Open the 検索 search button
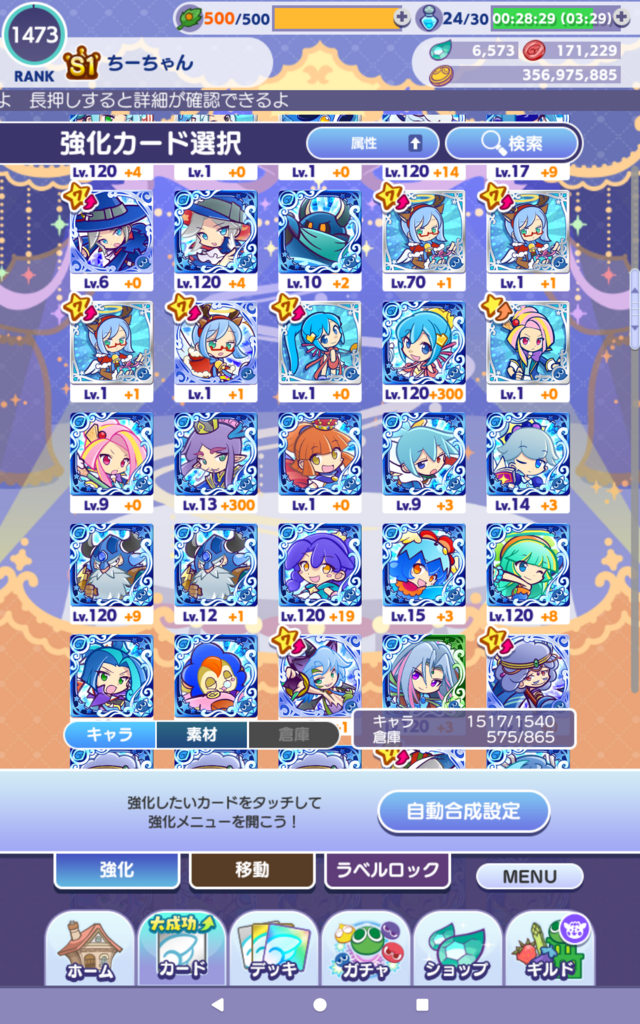 click(x=512, y=143)
